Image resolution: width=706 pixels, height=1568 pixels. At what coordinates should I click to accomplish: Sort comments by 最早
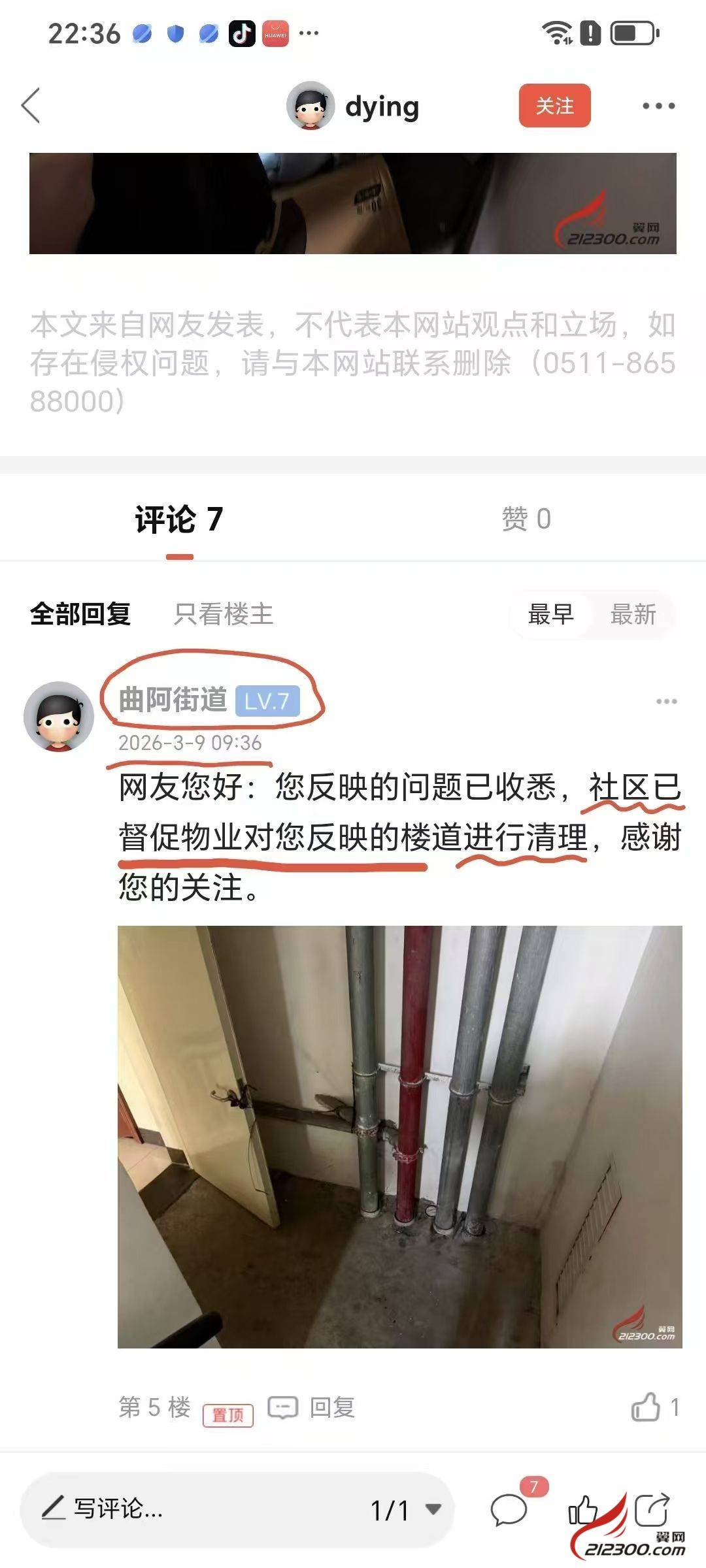tap(550, 615)
